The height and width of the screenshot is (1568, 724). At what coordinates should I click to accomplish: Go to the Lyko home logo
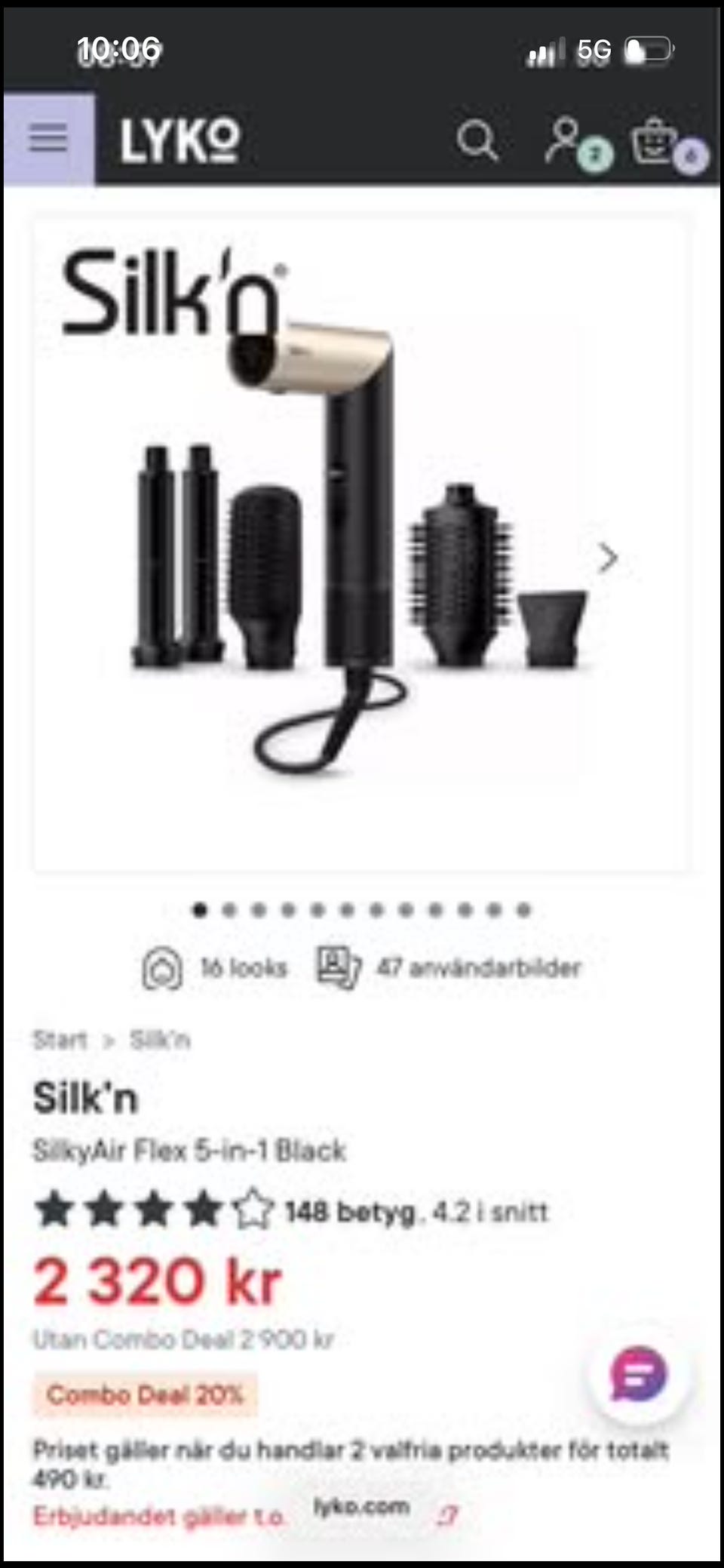click(179, 140)
